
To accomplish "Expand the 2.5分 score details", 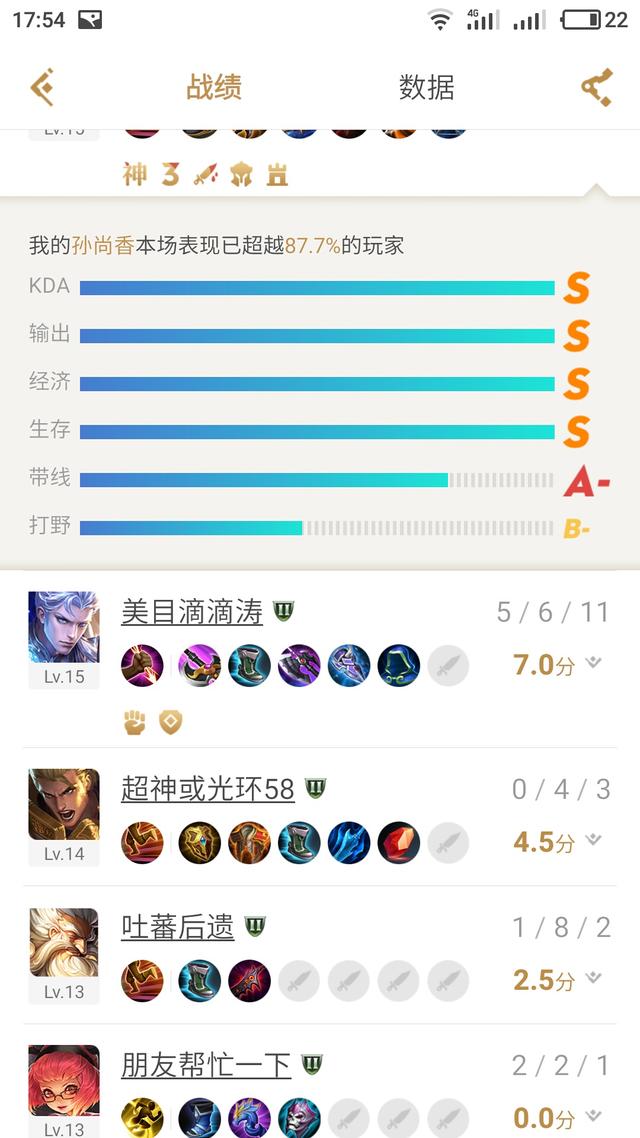I will 593,979.
